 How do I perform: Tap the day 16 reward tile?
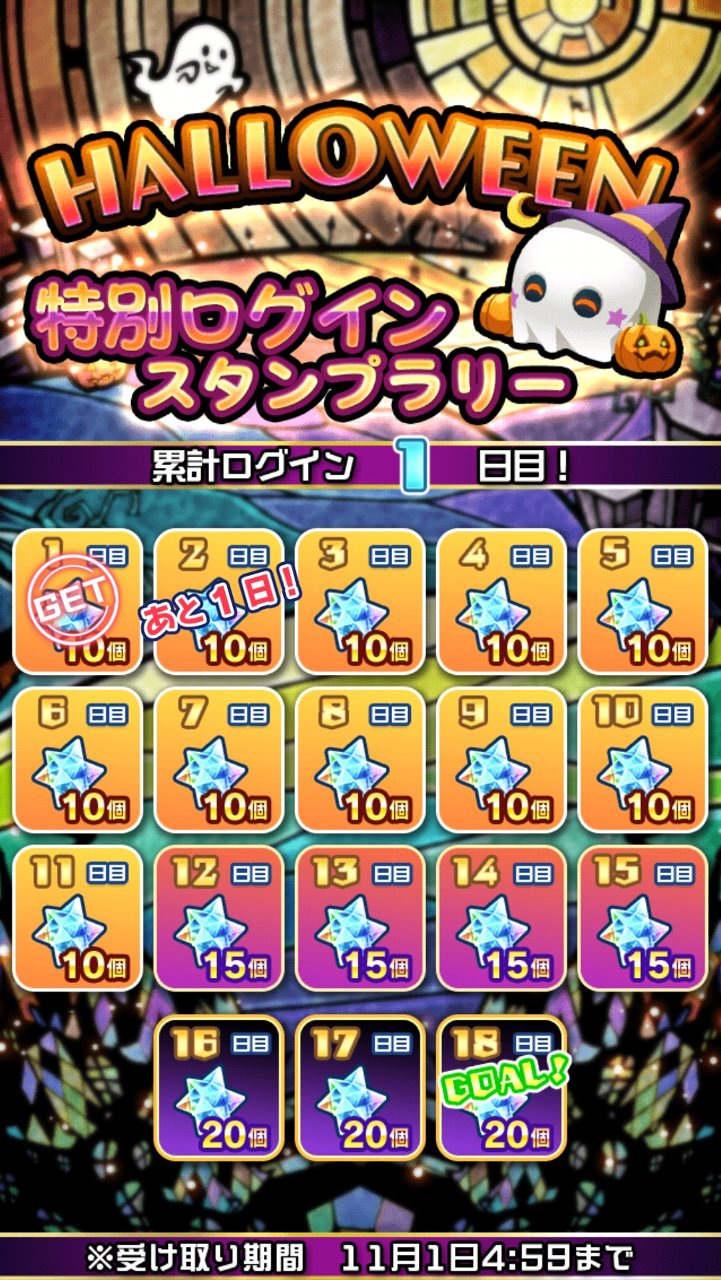coord(219,1088)
